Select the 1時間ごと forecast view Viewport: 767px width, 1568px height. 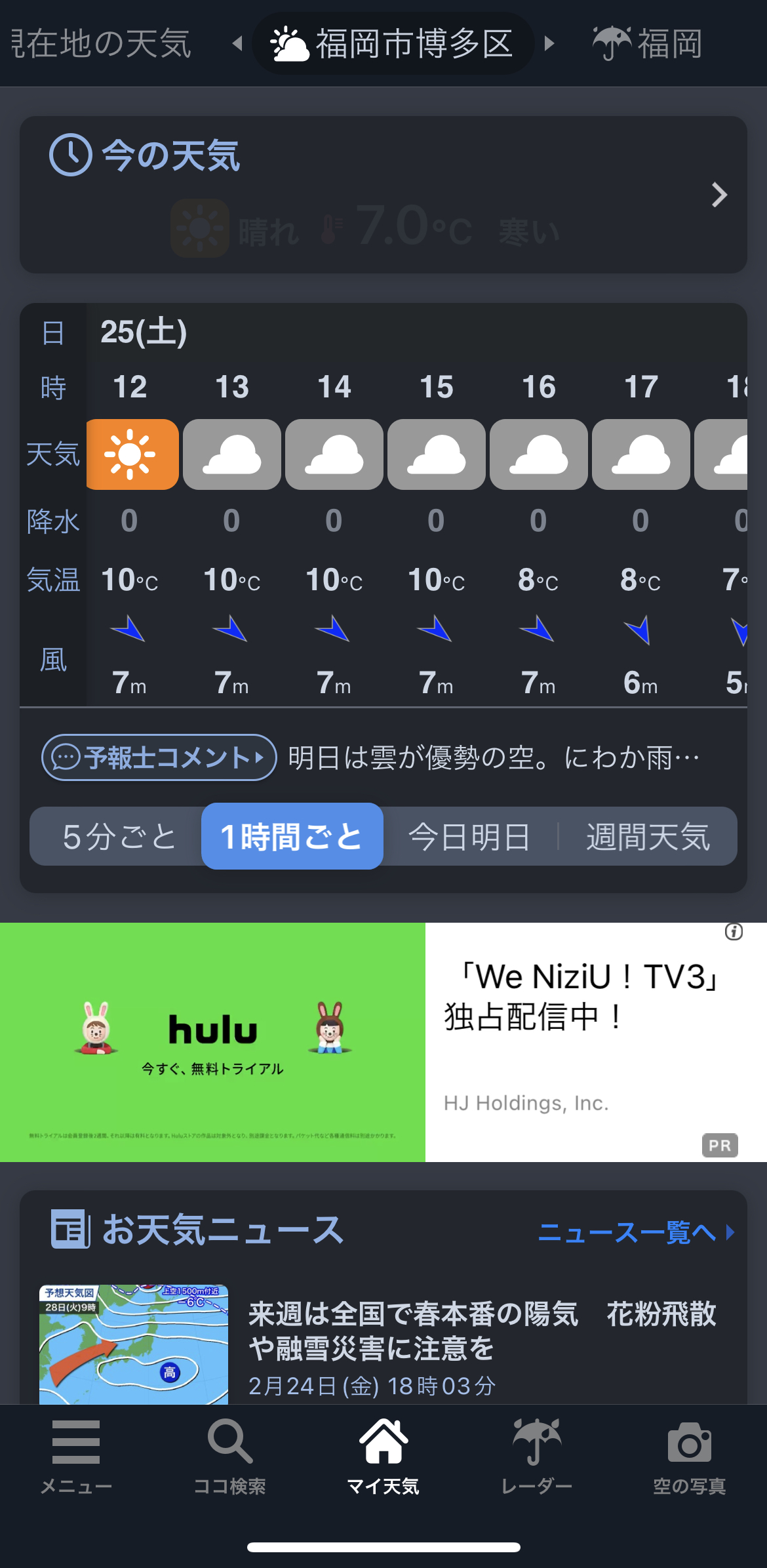[292, 836]
